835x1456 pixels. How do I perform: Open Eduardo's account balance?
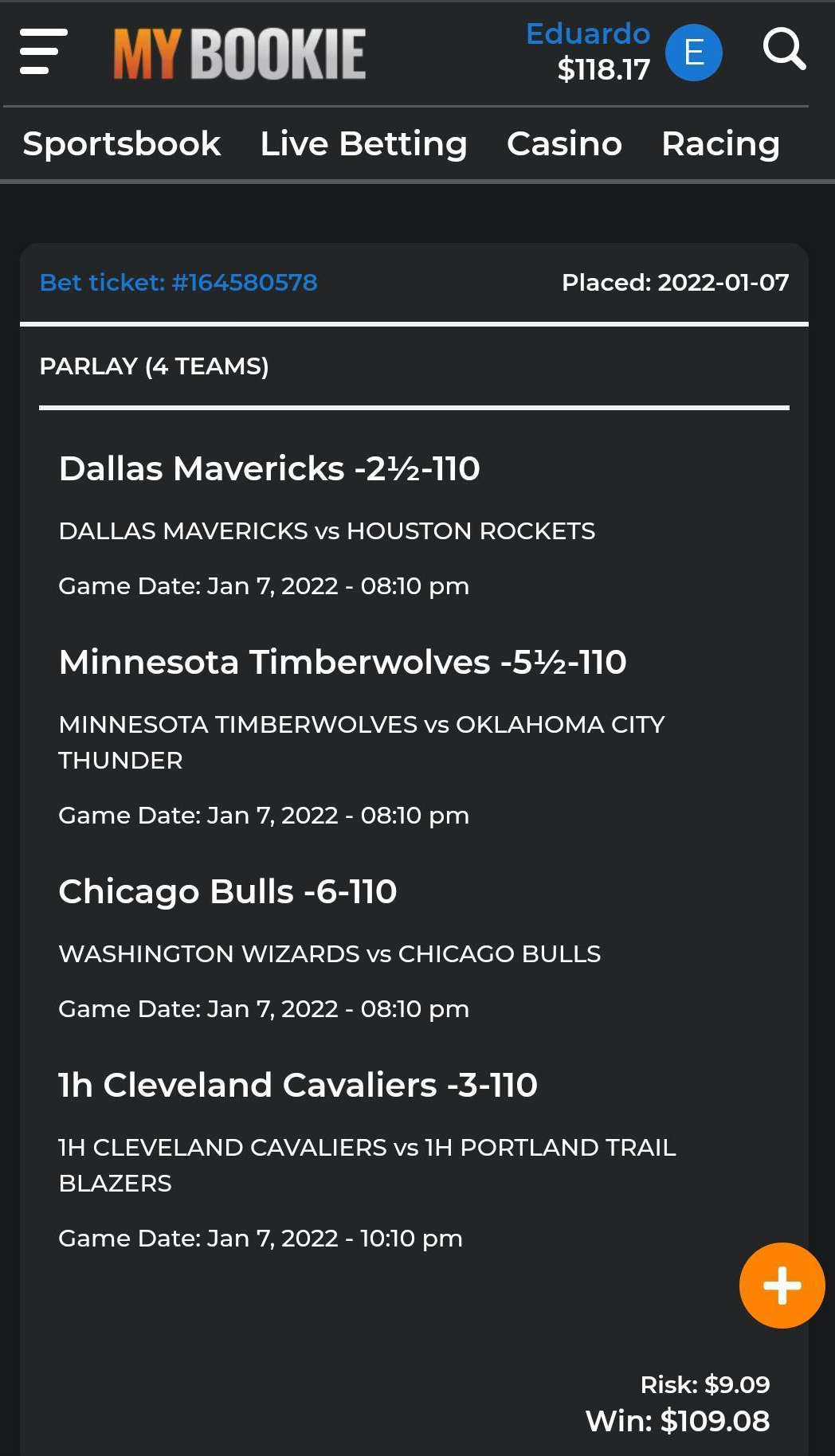click(x=603, y=69)
